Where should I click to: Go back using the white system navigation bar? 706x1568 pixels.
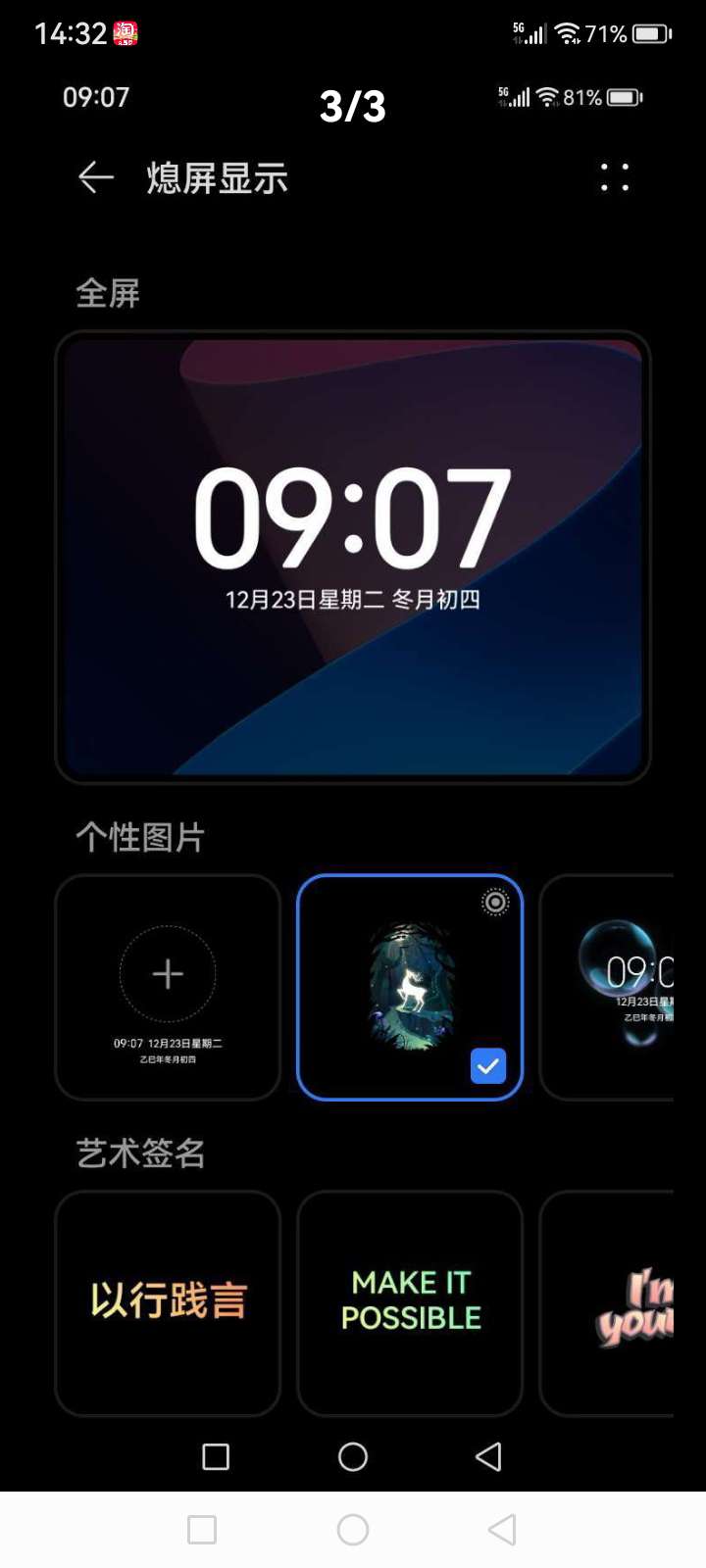pos(502,1530)
